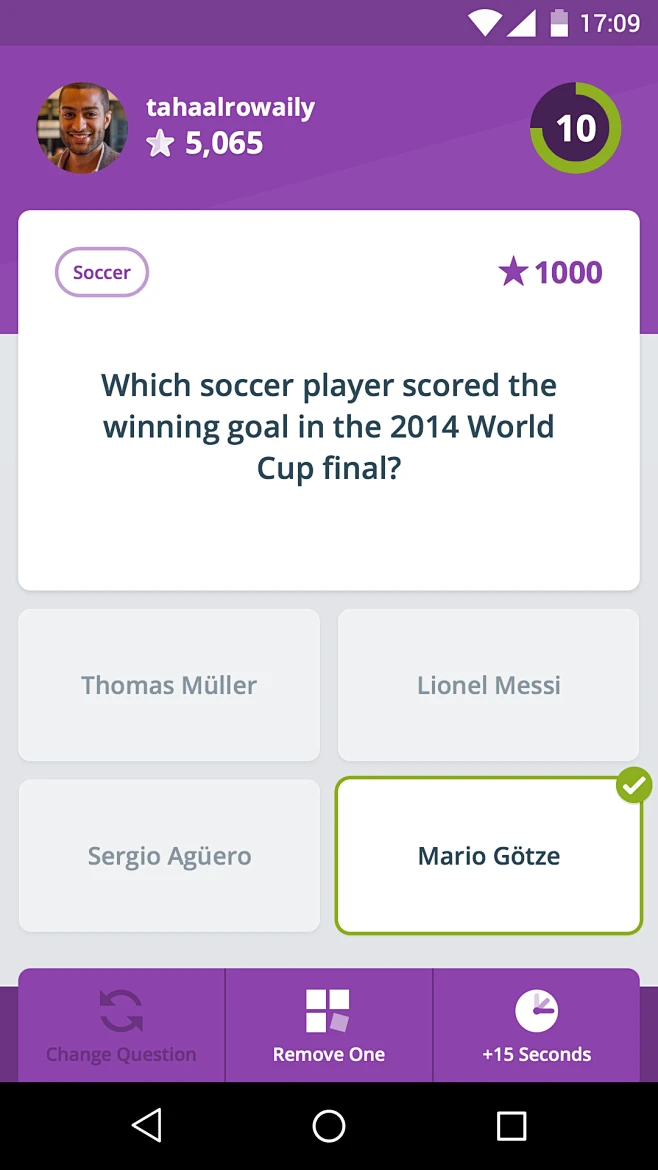Go to the home screen
Screen dimensions: 658x1170
(329, 1125)
